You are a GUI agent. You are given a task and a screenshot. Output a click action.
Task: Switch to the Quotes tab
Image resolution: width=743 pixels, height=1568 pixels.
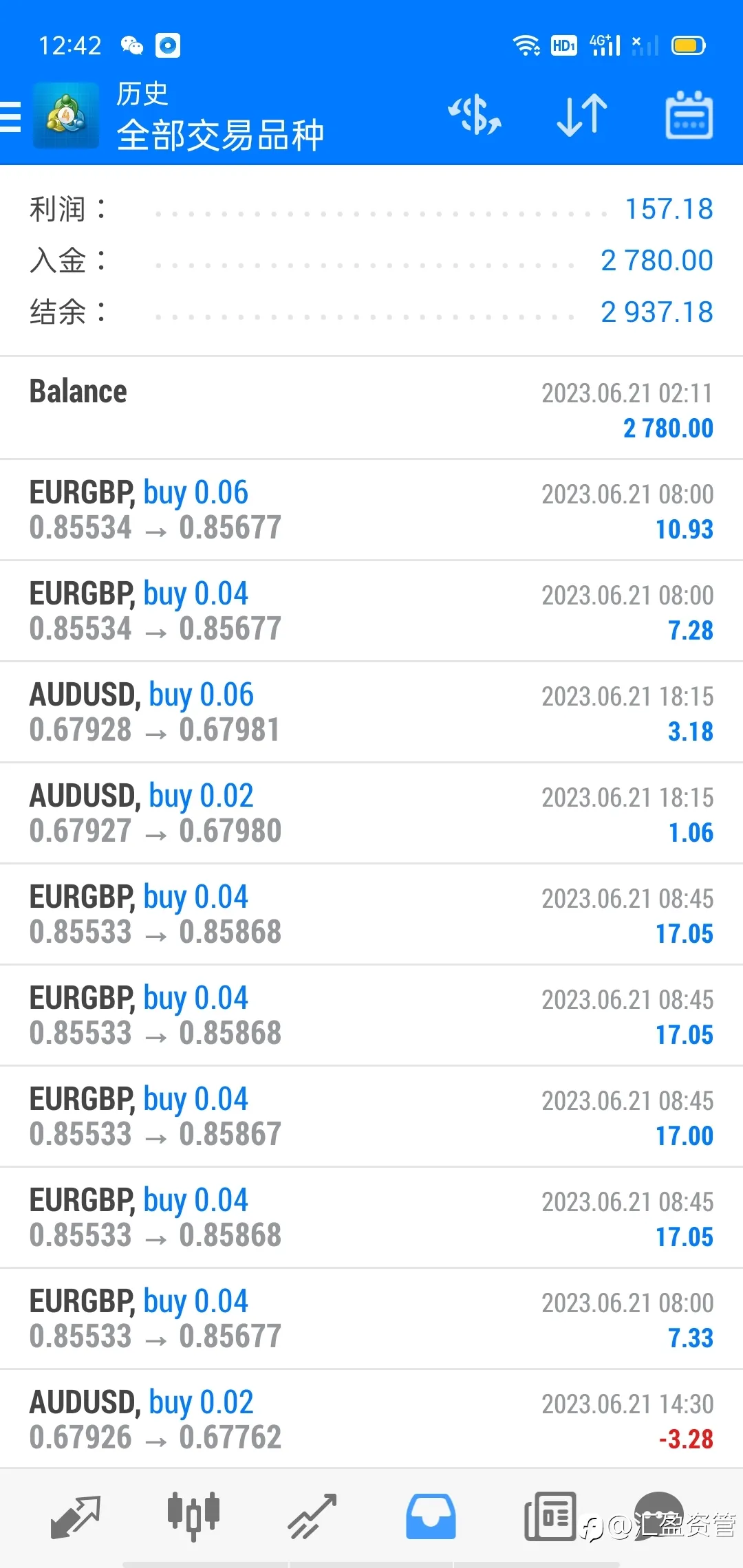pos(76,1517)
